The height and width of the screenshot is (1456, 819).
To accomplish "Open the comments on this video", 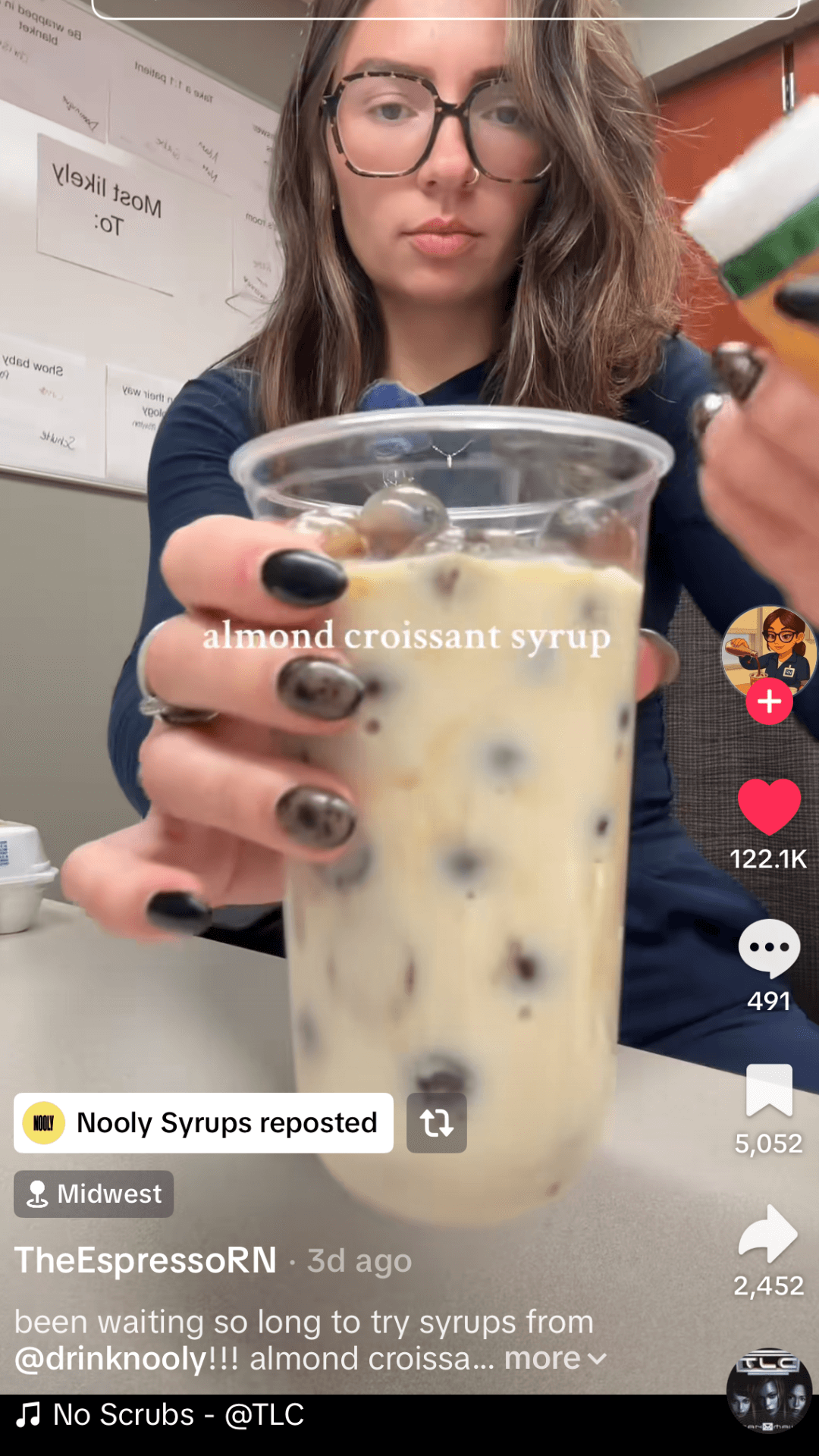I will [769, 948].
